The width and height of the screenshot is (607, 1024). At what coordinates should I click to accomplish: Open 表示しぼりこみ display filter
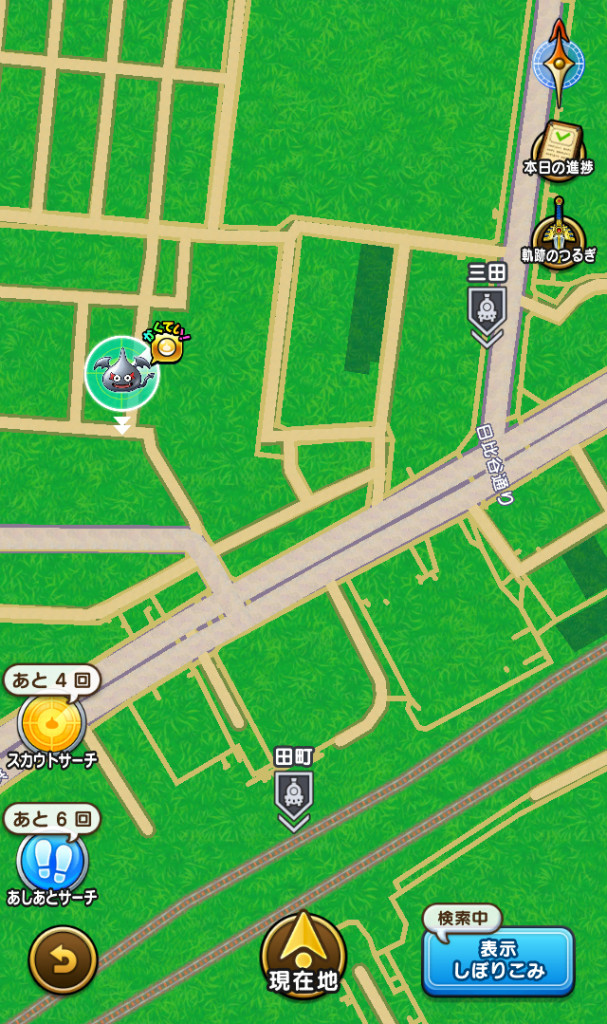click(498, 960)
